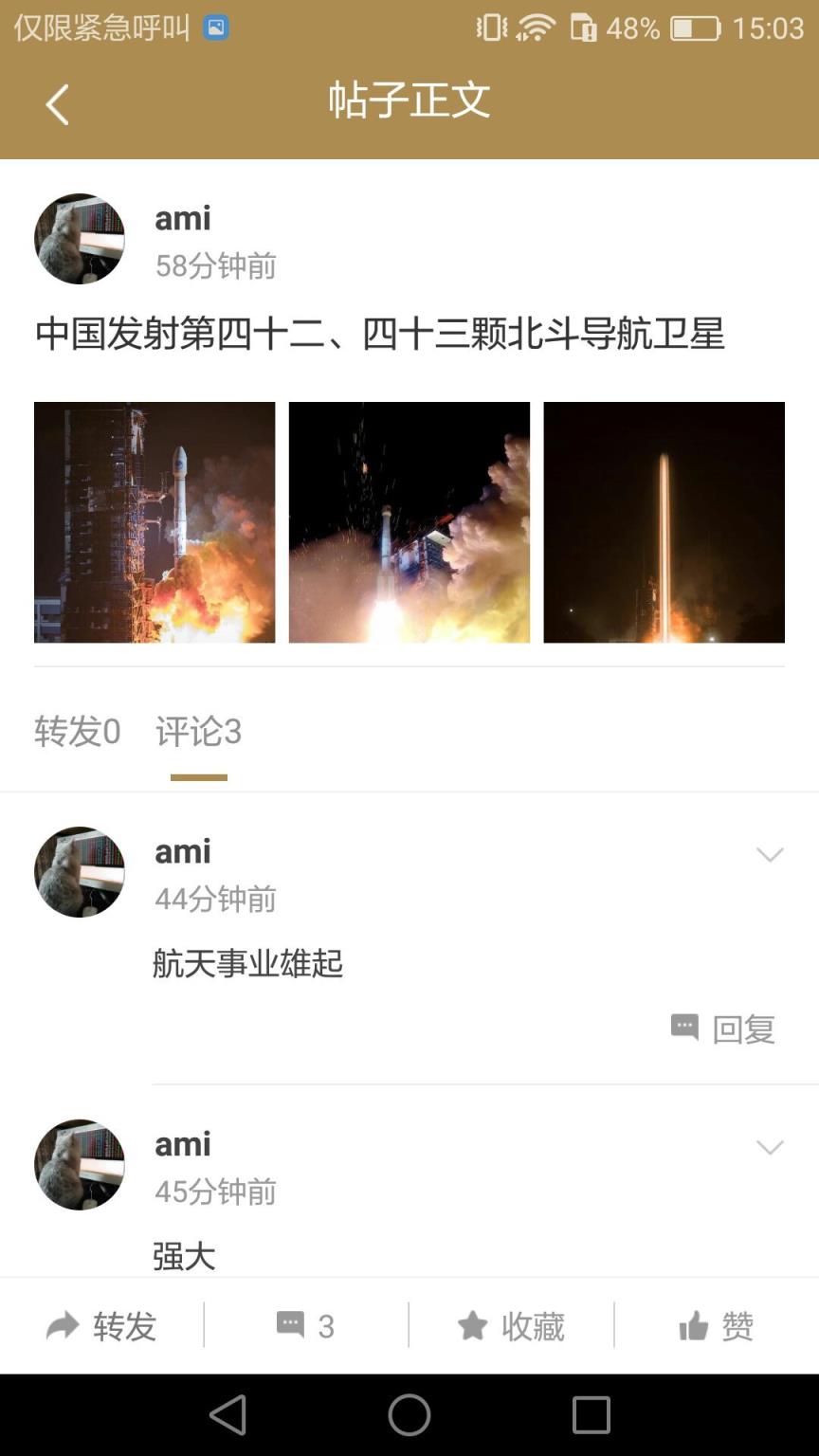Tap the reply speech bubble icon next to 回复
The height and width of the screenshot is (1456, 819).
point(684,1028)
